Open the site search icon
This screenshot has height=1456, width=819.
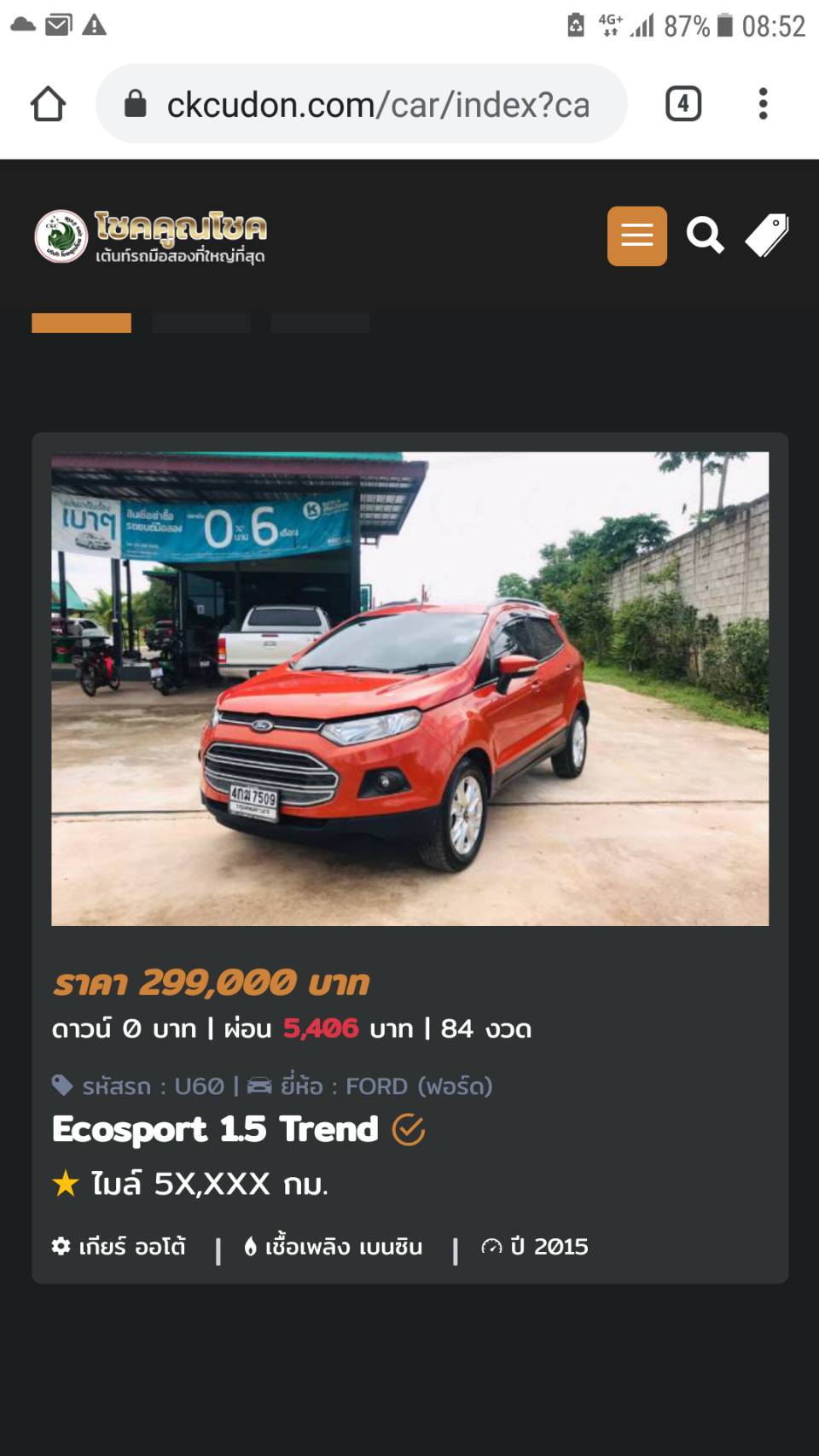point(706,236)
